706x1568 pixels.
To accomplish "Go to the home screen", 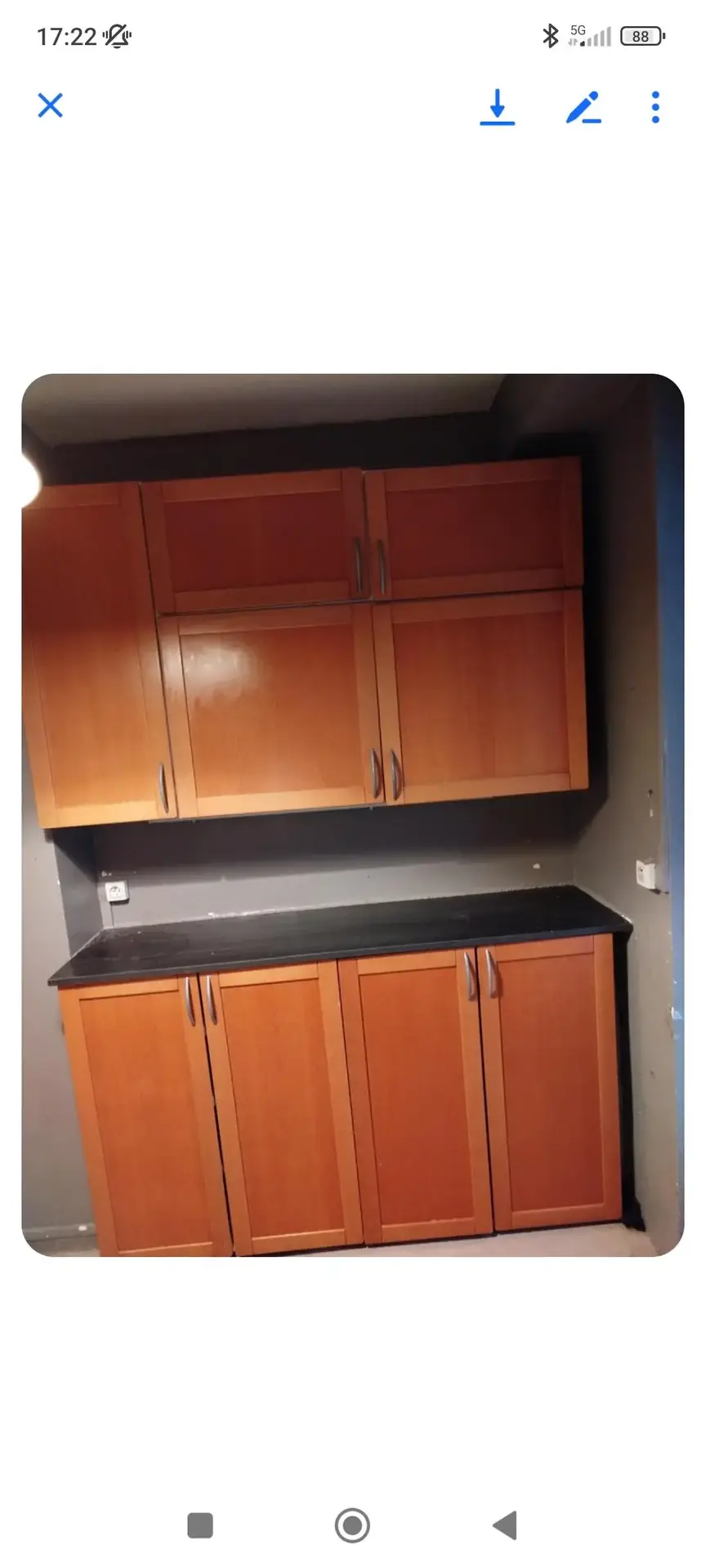I will [x=352, y=1525].
